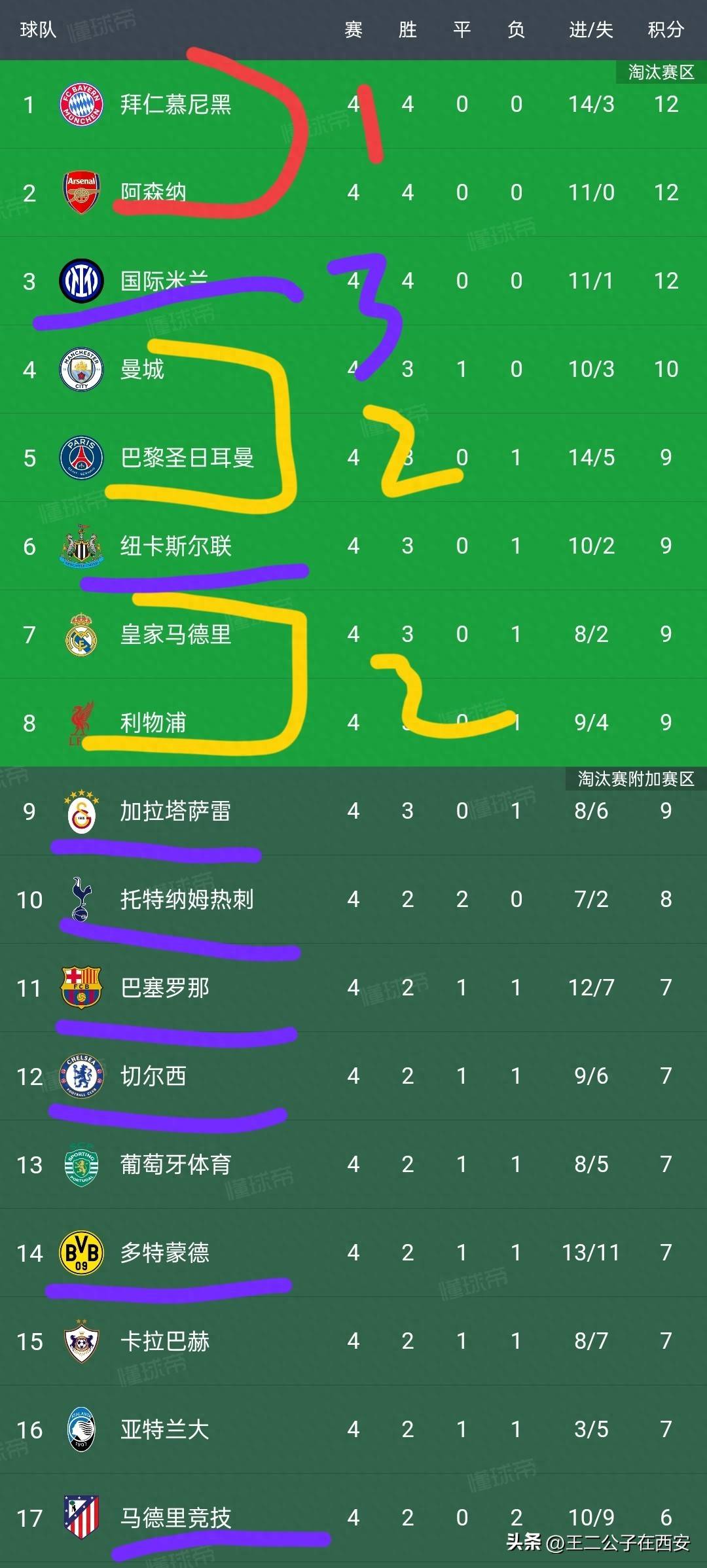Select the Galatasaray club crest

[x=81, y=811]
